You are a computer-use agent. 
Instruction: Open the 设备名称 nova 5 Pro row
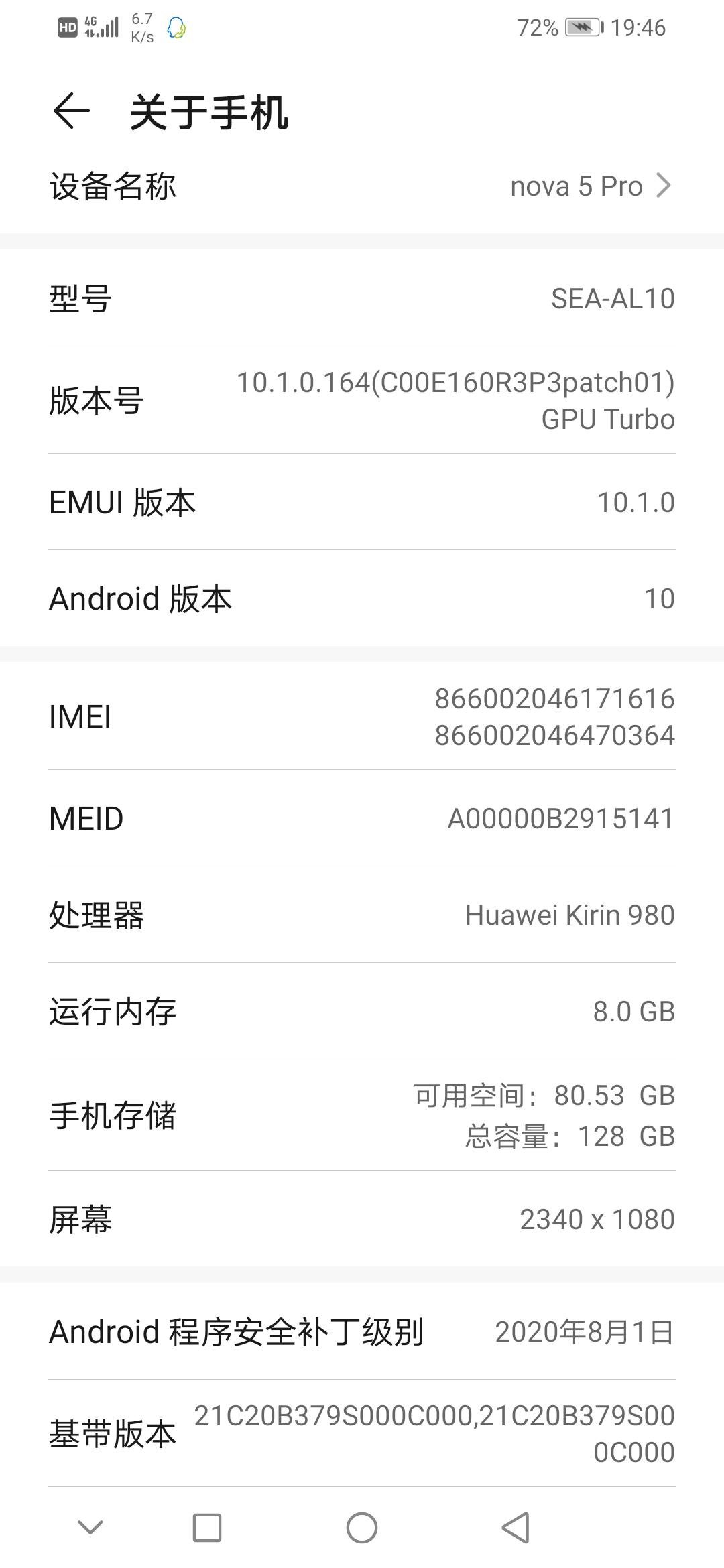click(362, 186)
